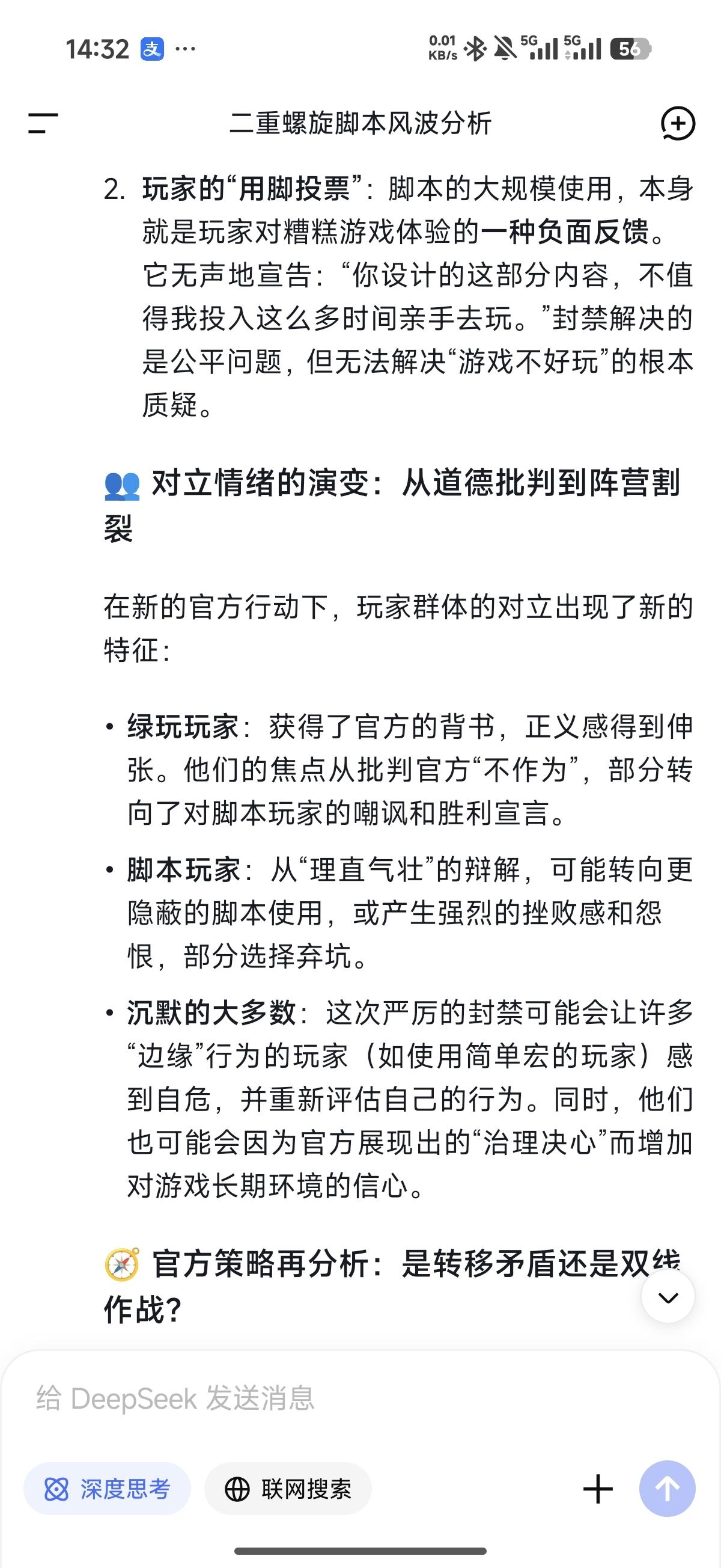Send the message with arrow button
721x1568 pixels.
(x=667, y=1489)
